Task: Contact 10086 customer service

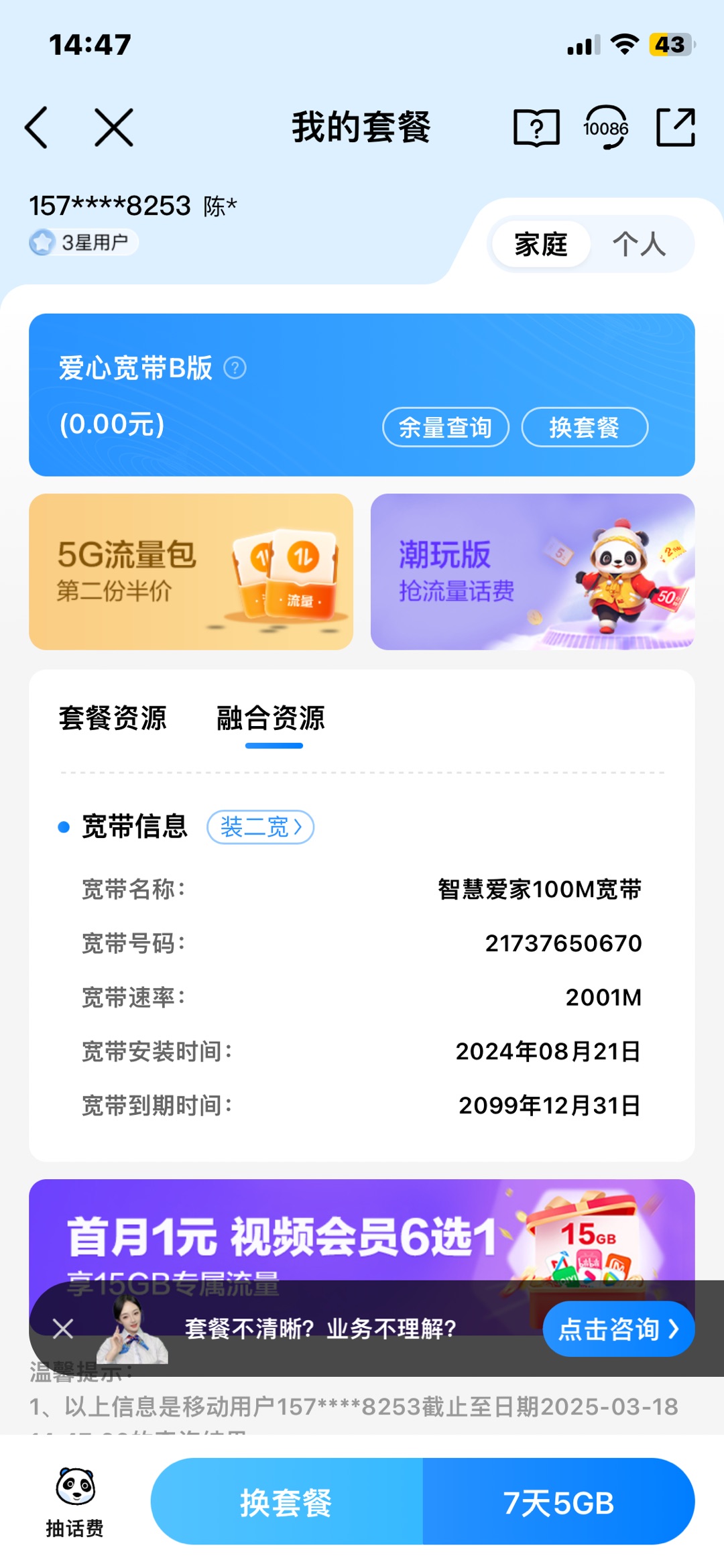Action: pos(606,127)
